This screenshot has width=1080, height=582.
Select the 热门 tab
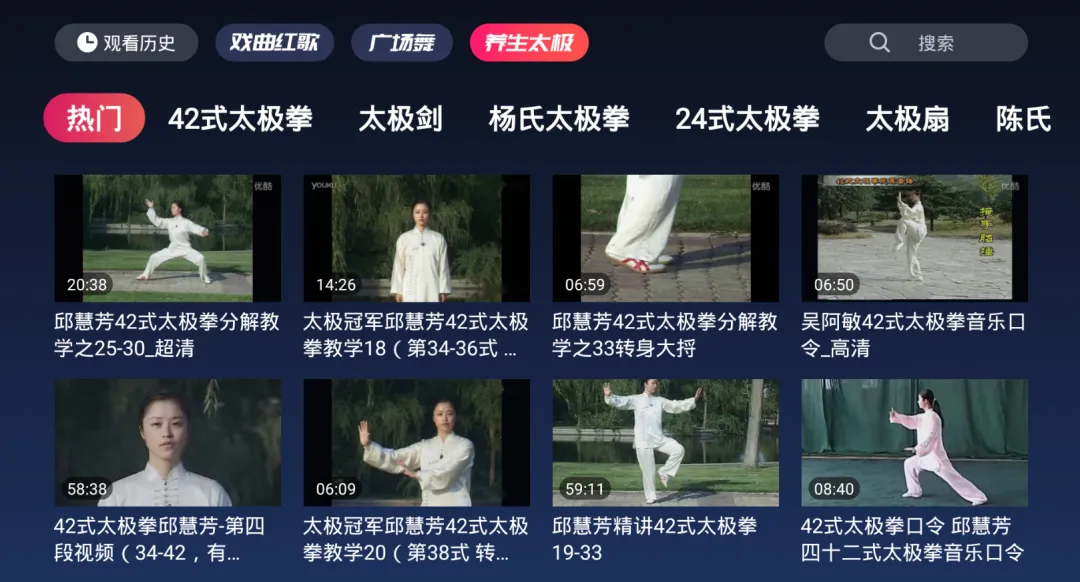pos(94,119)
